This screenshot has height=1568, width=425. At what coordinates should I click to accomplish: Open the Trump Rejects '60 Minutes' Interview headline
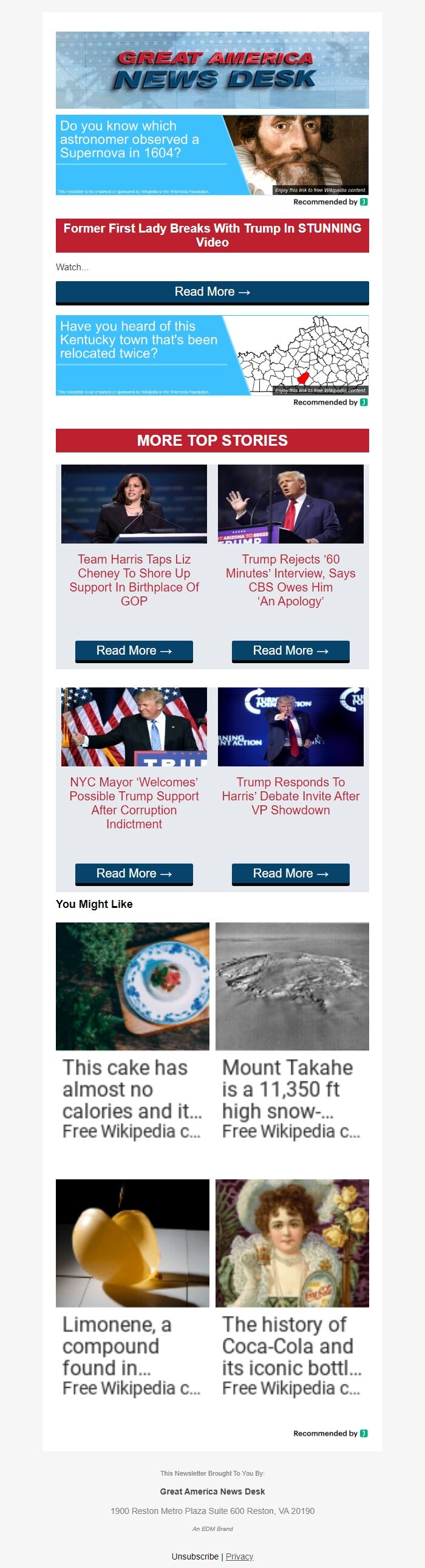290,579
